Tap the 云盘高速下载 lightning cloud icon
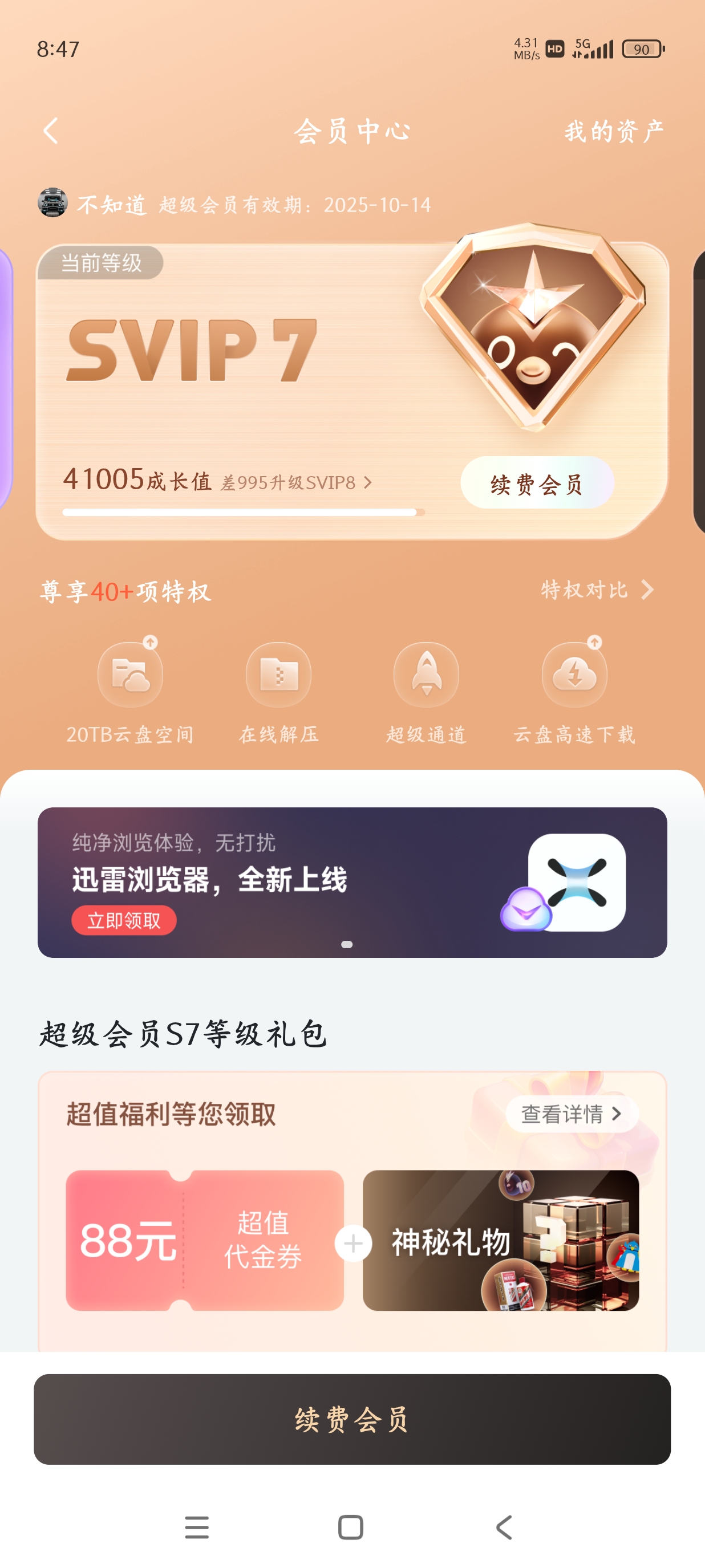This screenshot has height=1568, width=705. pos(573,675)
